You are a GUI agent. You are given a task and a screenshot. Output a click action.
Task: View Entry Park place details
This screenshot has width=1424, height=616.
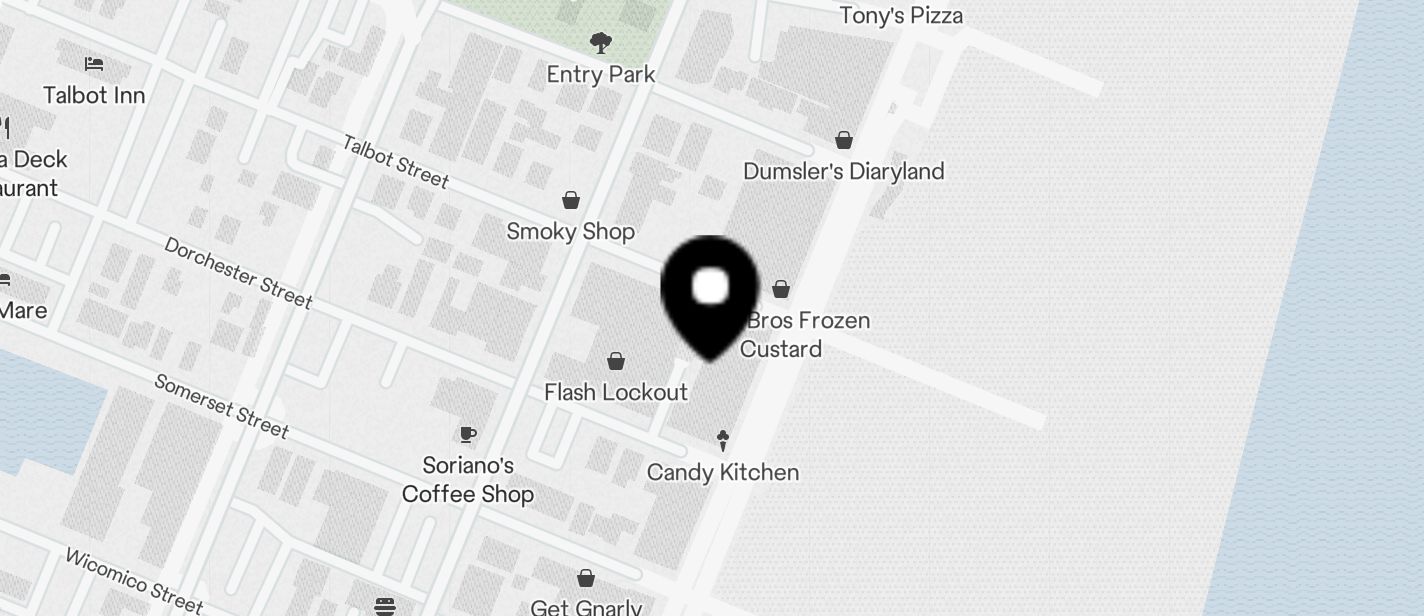[601, 44]
